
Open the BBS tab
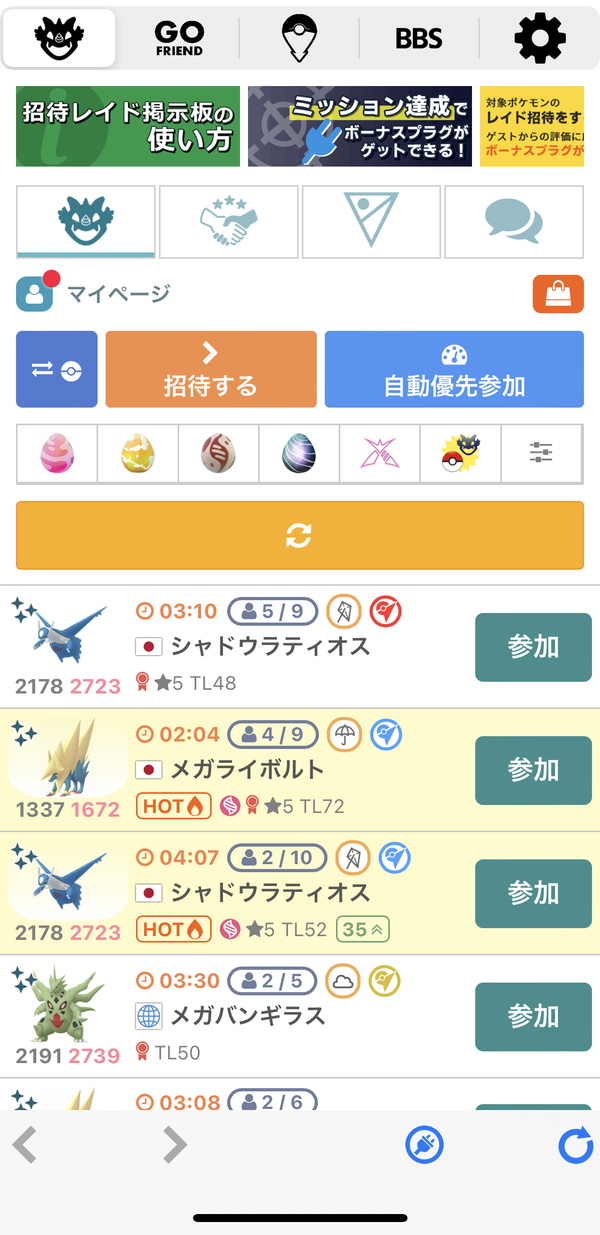pyautogui.click(x=419, y=39)
